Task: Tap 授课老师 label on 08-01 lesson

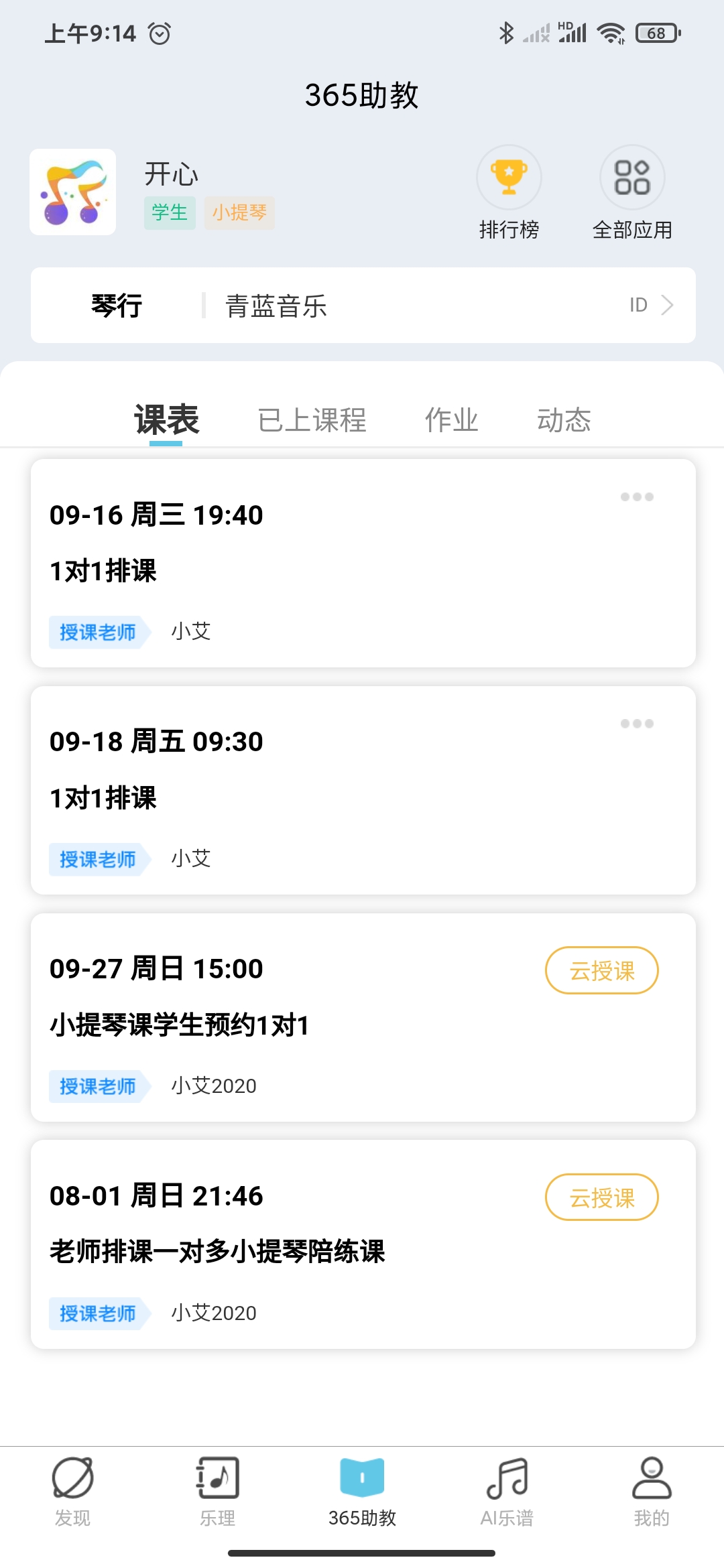Action: 96,1313
